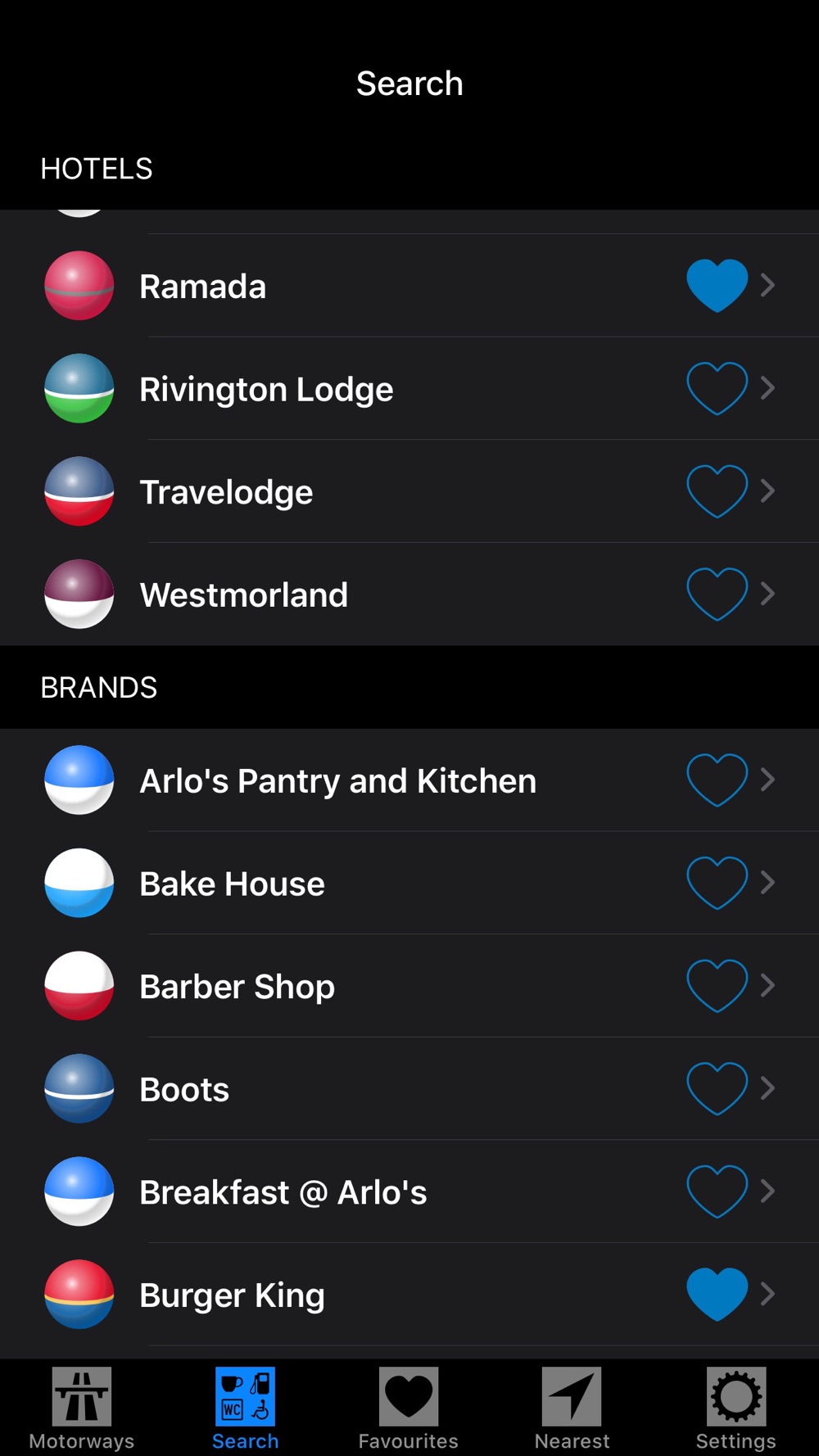819x1456 pixels.
Task: Select the Boots brand row
Action: (x=409, y=1089)
